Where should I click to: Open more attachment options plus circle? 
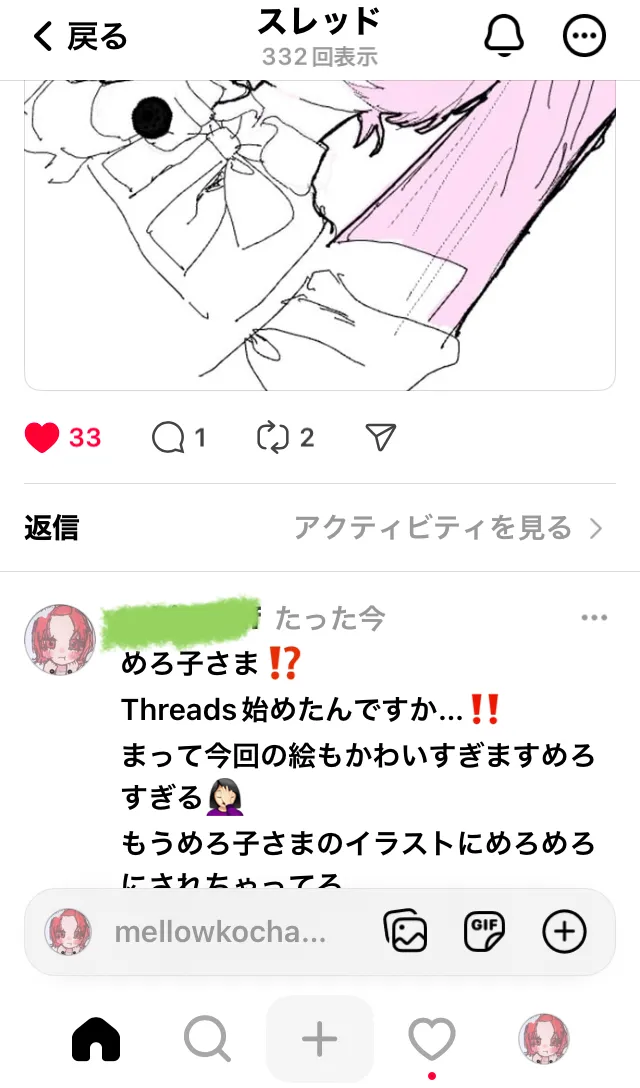tap(564, 932)
